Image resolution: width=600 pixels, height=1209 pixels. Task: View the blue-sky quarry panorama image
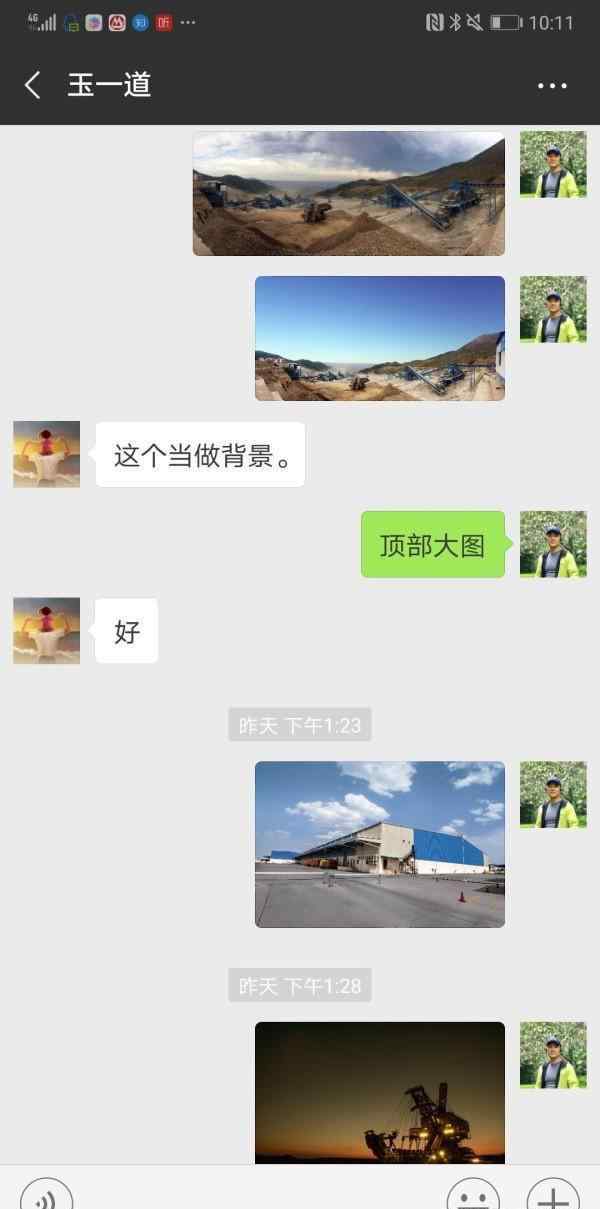380,338
